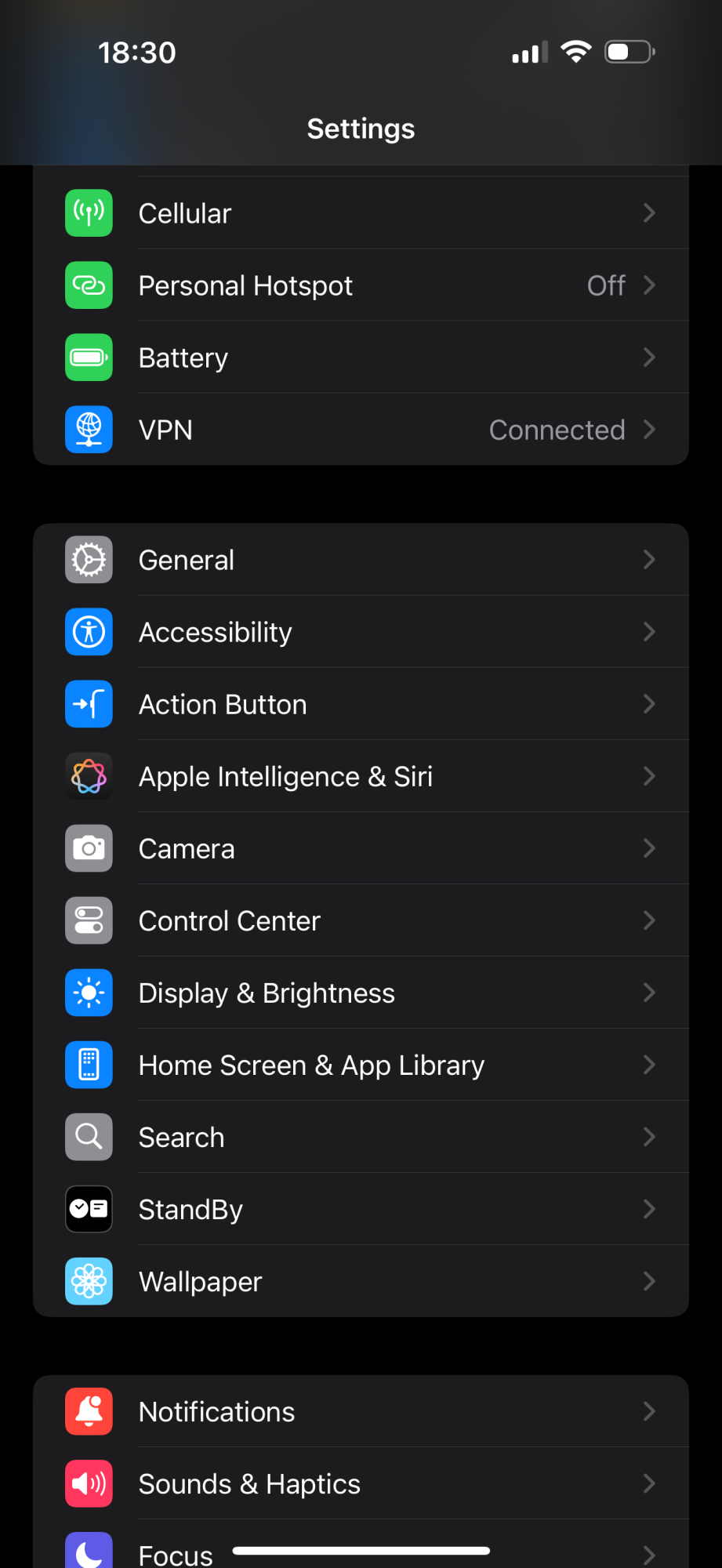
Task: Configure the Action Button
Action: point(361,704)
